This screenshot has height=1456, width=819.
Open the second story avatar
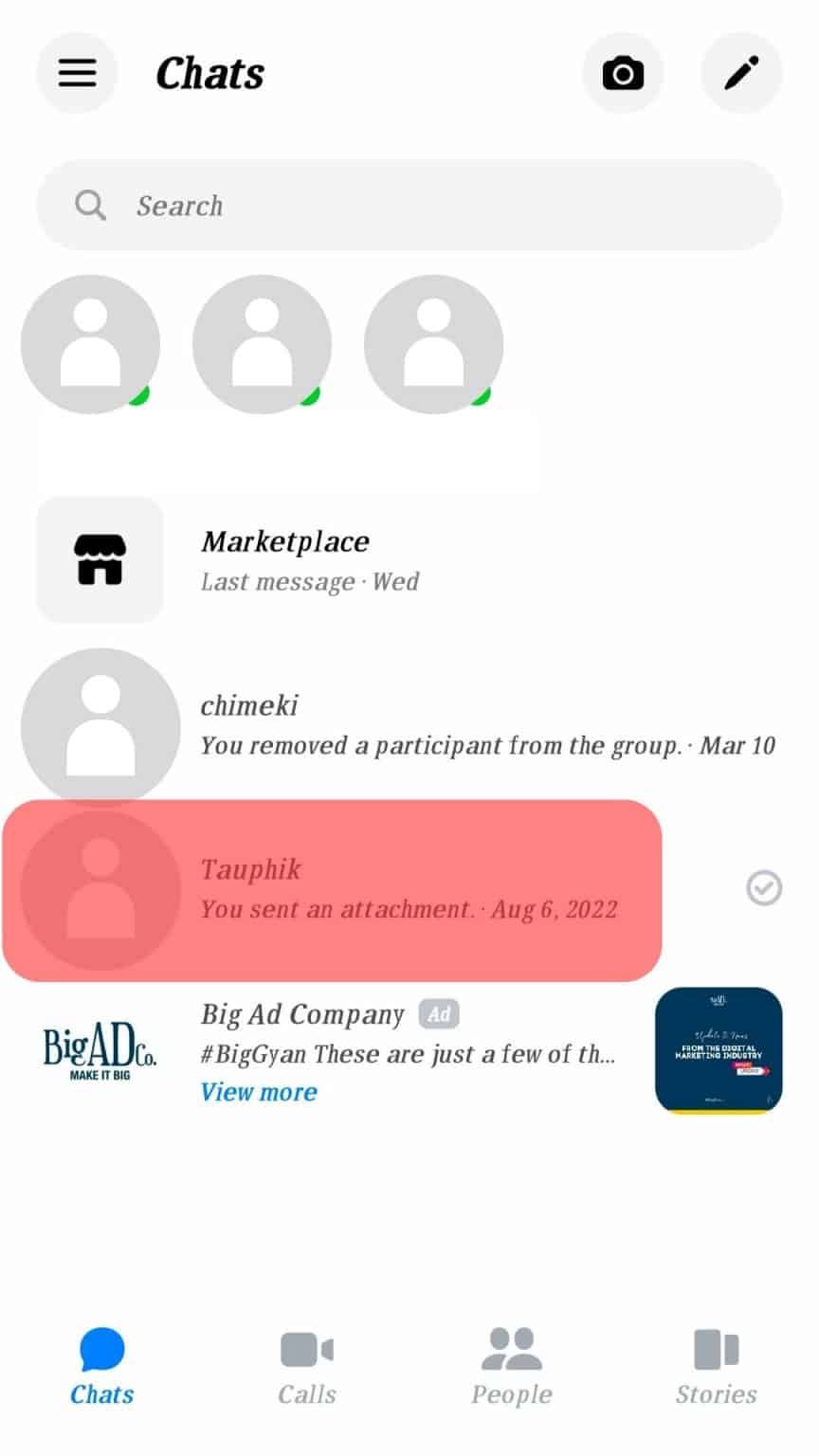coord(262,343)
